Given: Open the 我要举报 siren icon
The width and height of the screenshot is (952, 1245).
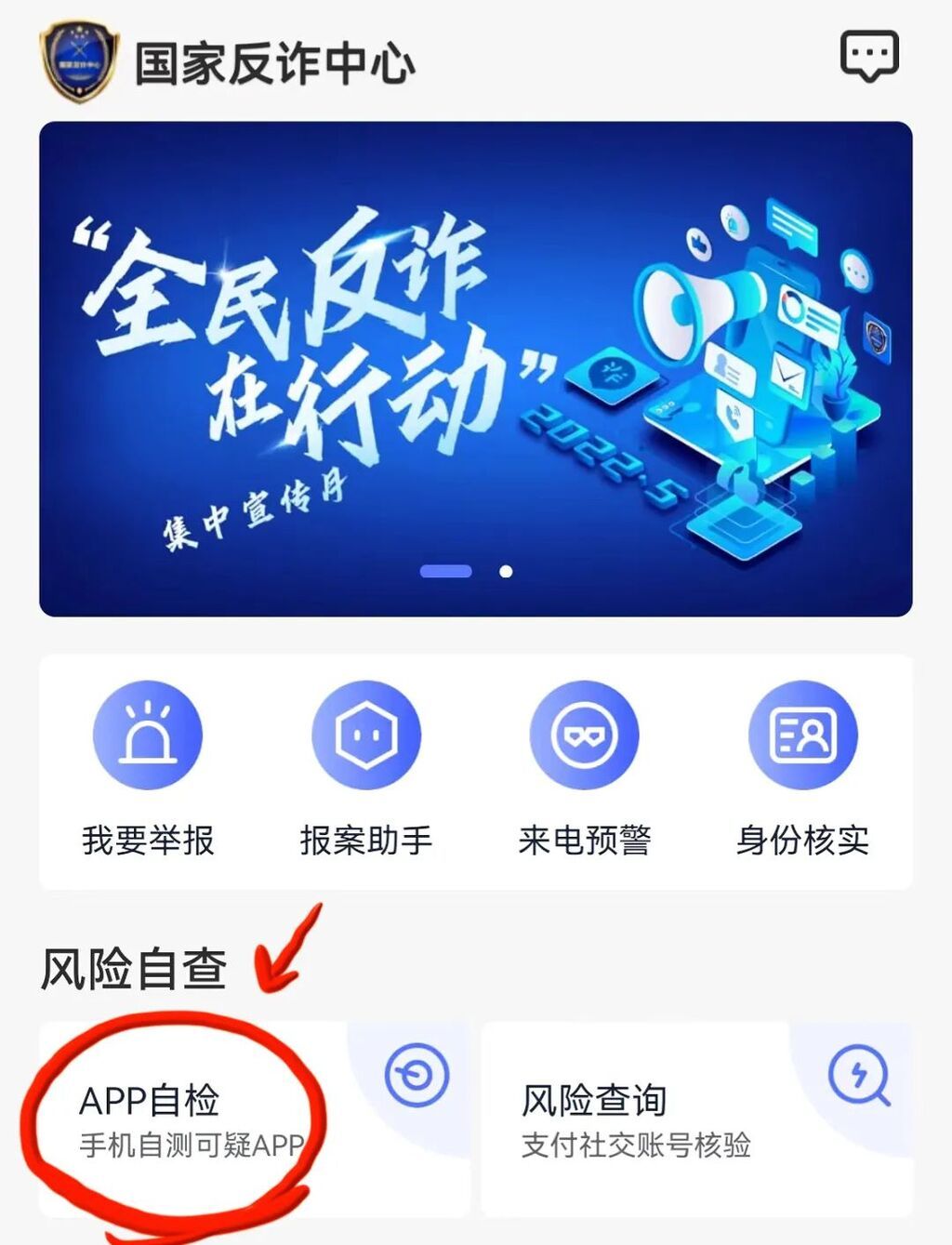Looking at the screenshot, I should coord(147,734).
